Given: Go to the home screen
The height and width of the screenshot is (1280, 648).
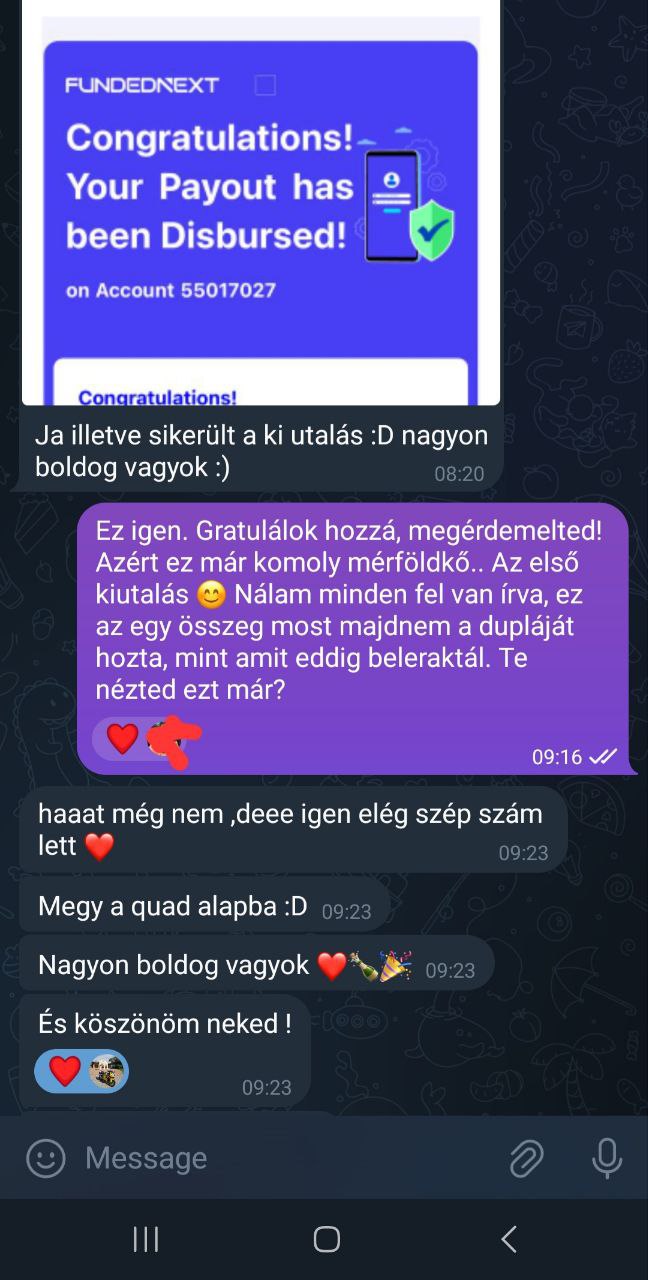Looking at the screenshot, I should [326, 1240].
